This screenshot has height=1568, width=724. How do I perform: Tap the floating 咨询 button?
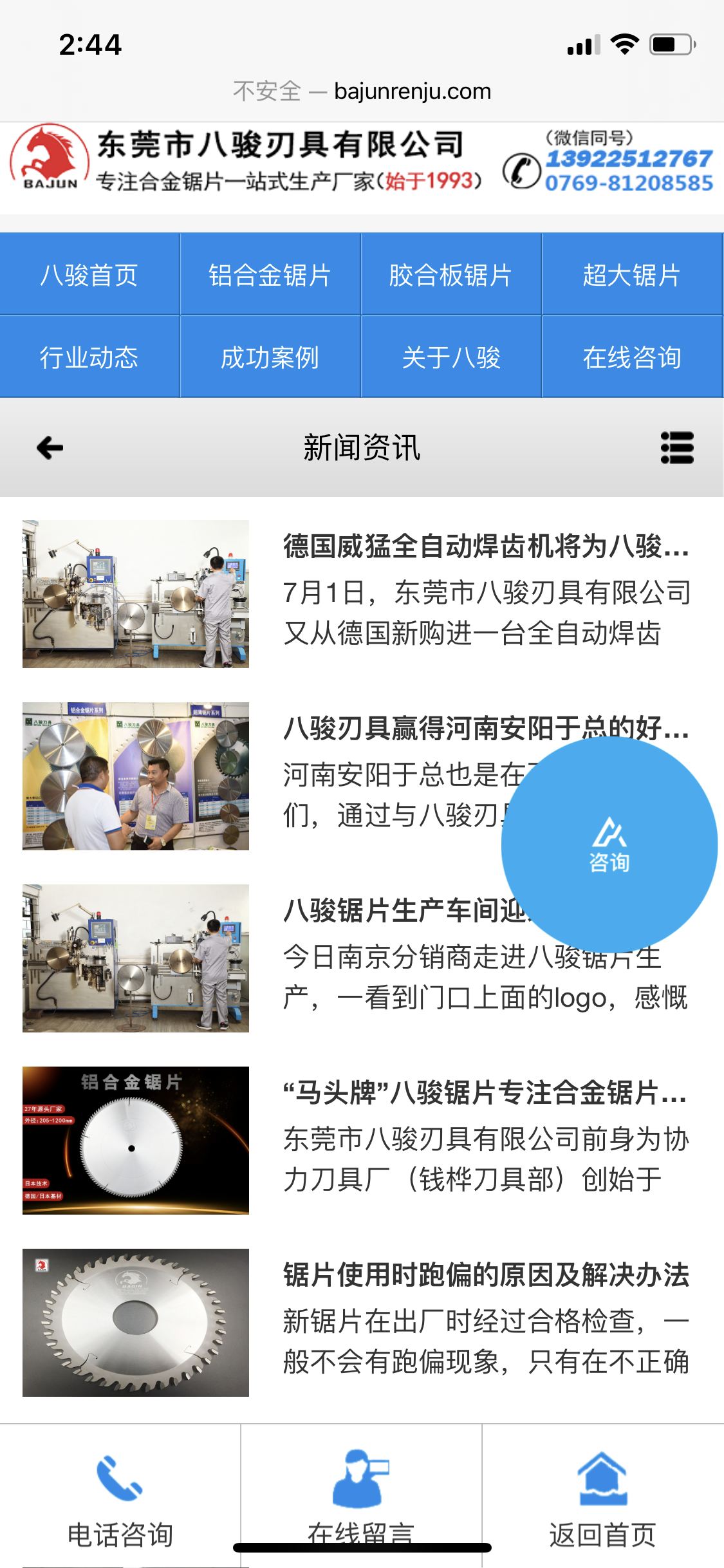point(609,845)
